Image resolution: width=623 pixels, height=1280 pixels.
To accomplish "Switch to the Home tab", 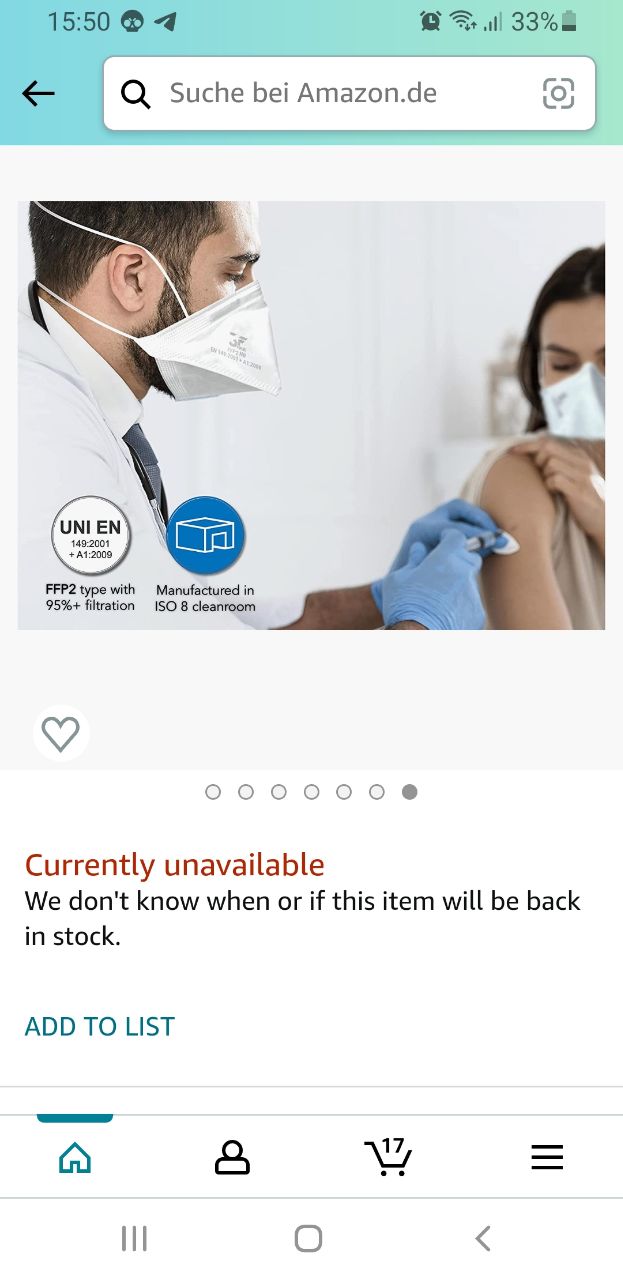I will click(x=75, y=1158).
